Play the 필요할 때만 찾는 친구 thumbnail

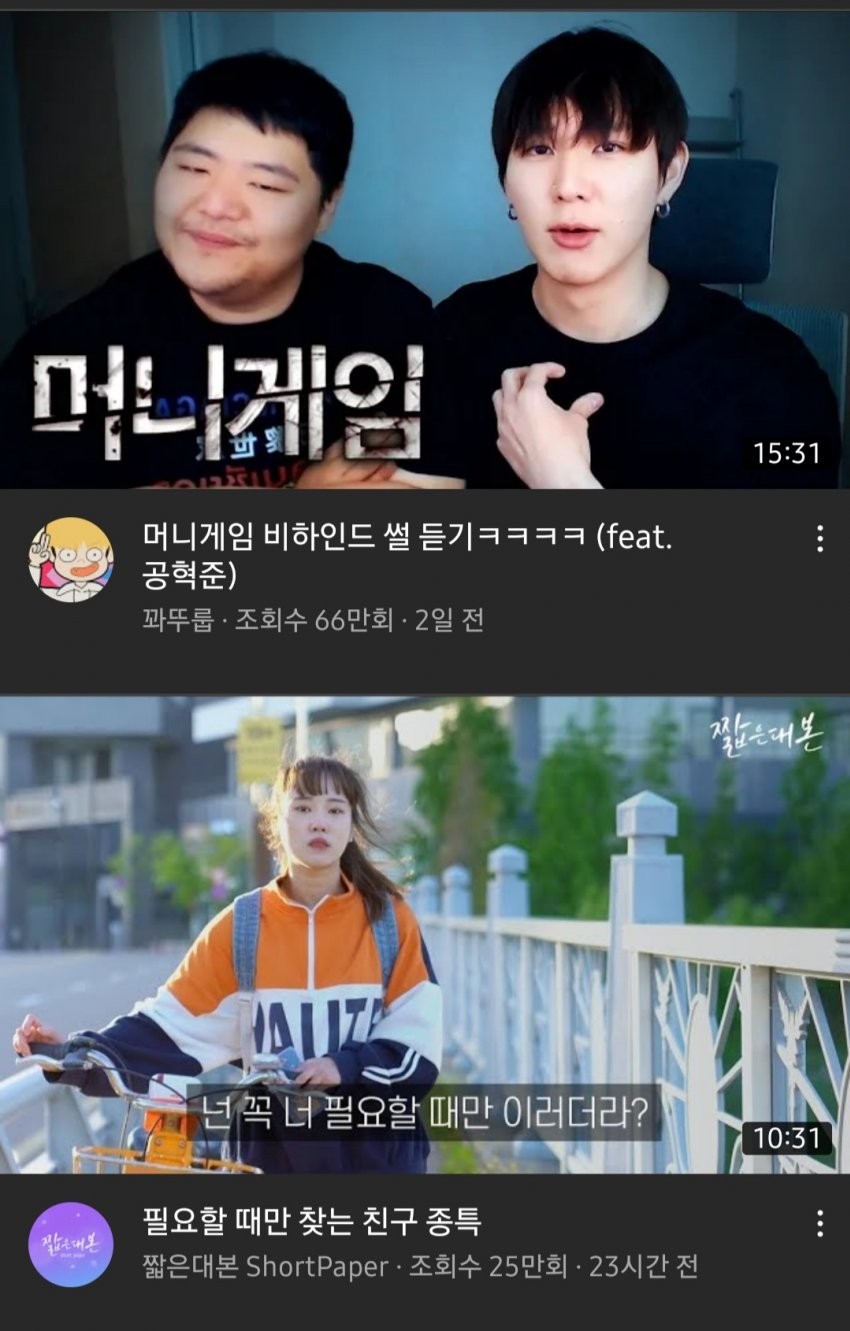click(425, 935)
